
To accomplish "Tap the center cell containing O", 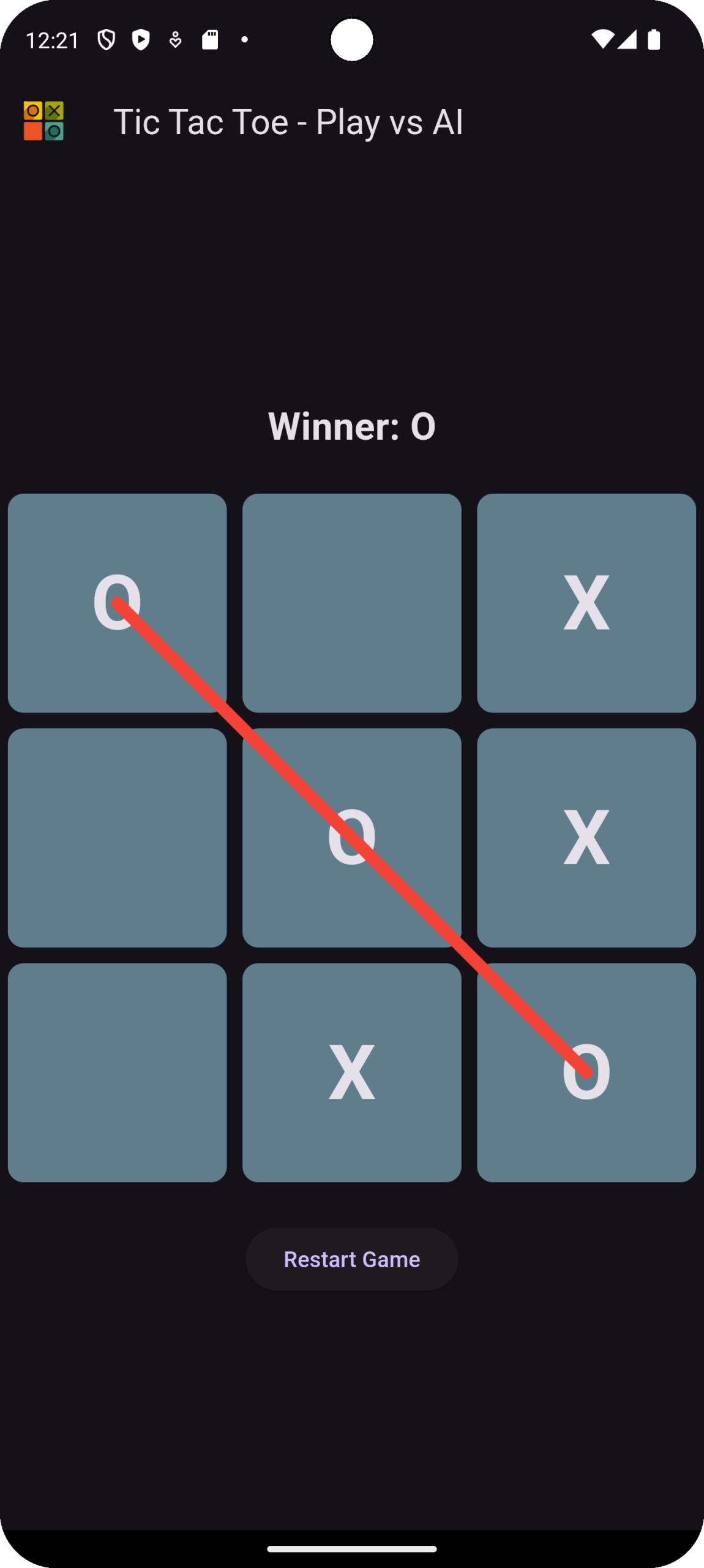I will coord(351,837).
